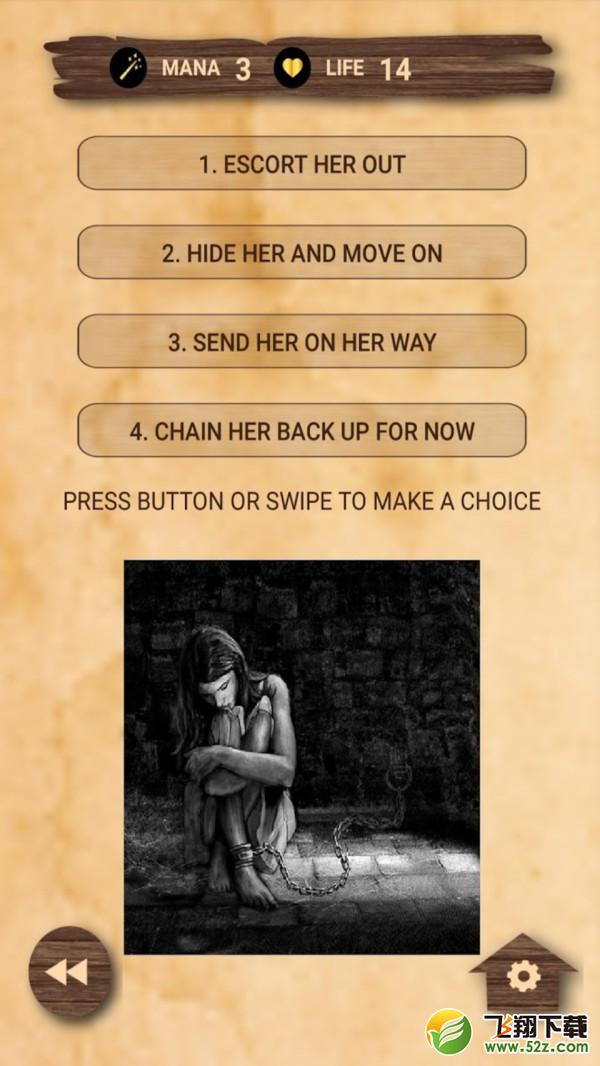Select "Hide her and move on"

click(302, 252)
